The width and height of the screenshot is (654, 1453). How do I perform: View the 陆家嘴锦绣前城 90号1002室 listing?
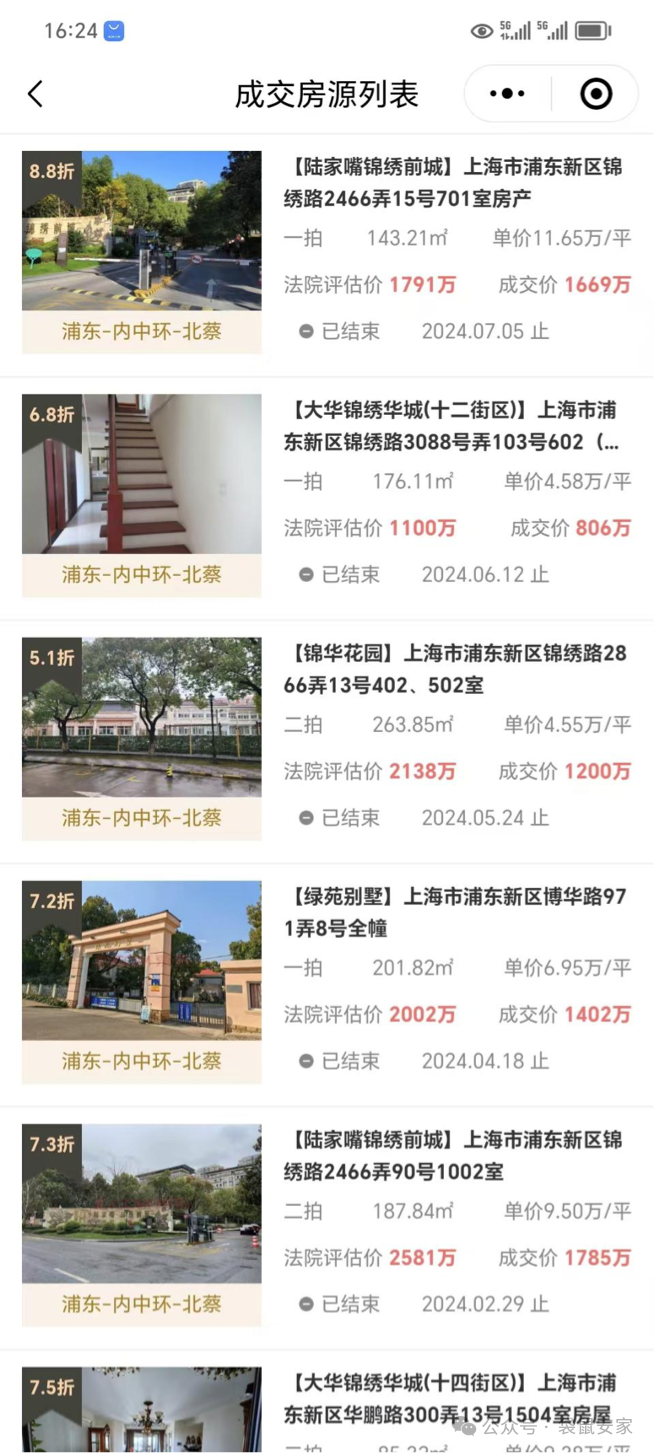[456, 1155]
